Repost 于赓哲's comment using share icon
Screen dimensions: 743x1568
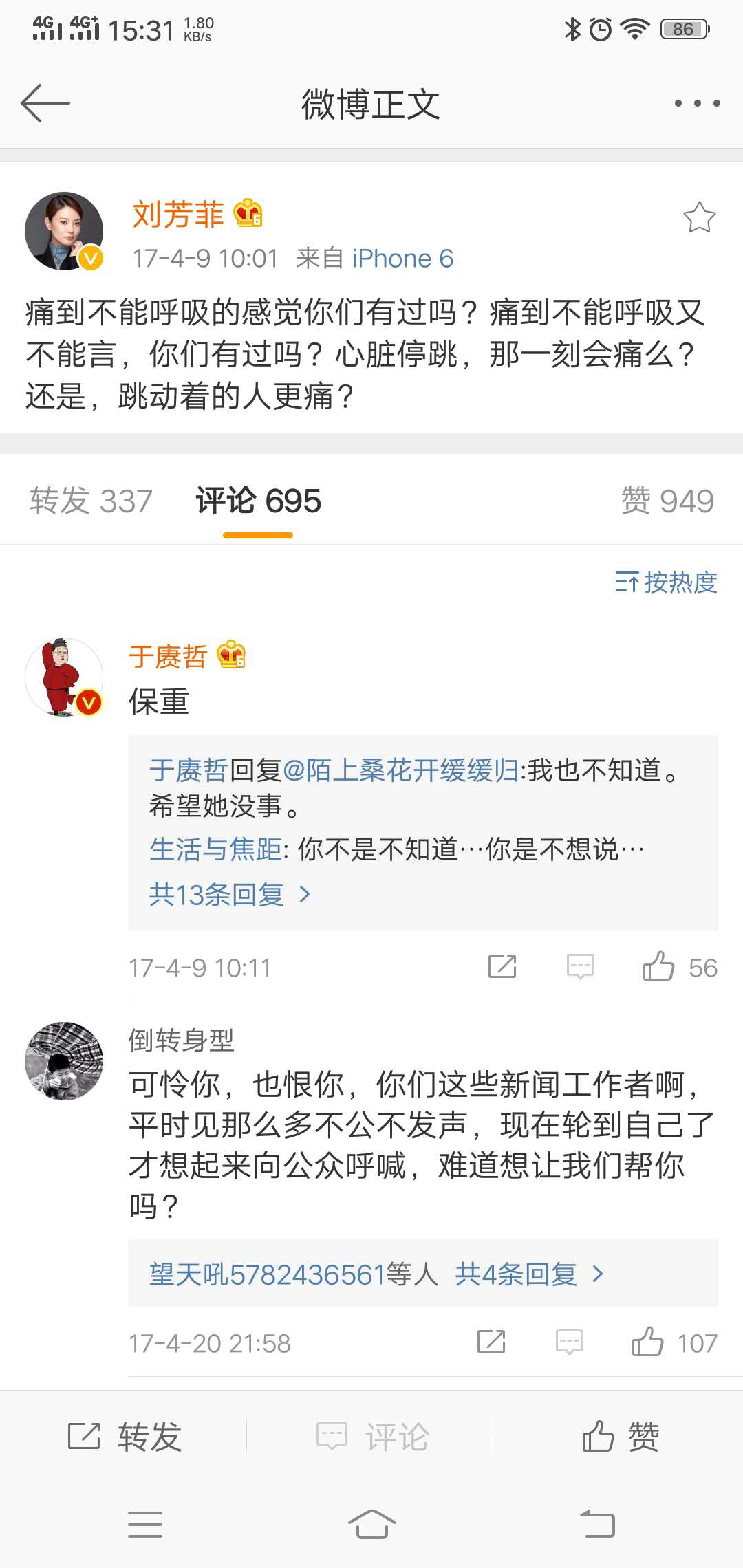point(502,967)
